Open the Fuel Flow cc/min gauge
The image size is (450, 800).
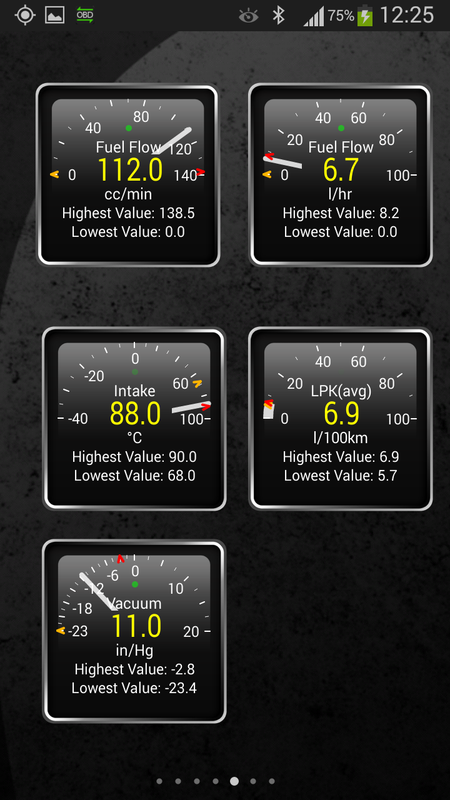point(128,176)
